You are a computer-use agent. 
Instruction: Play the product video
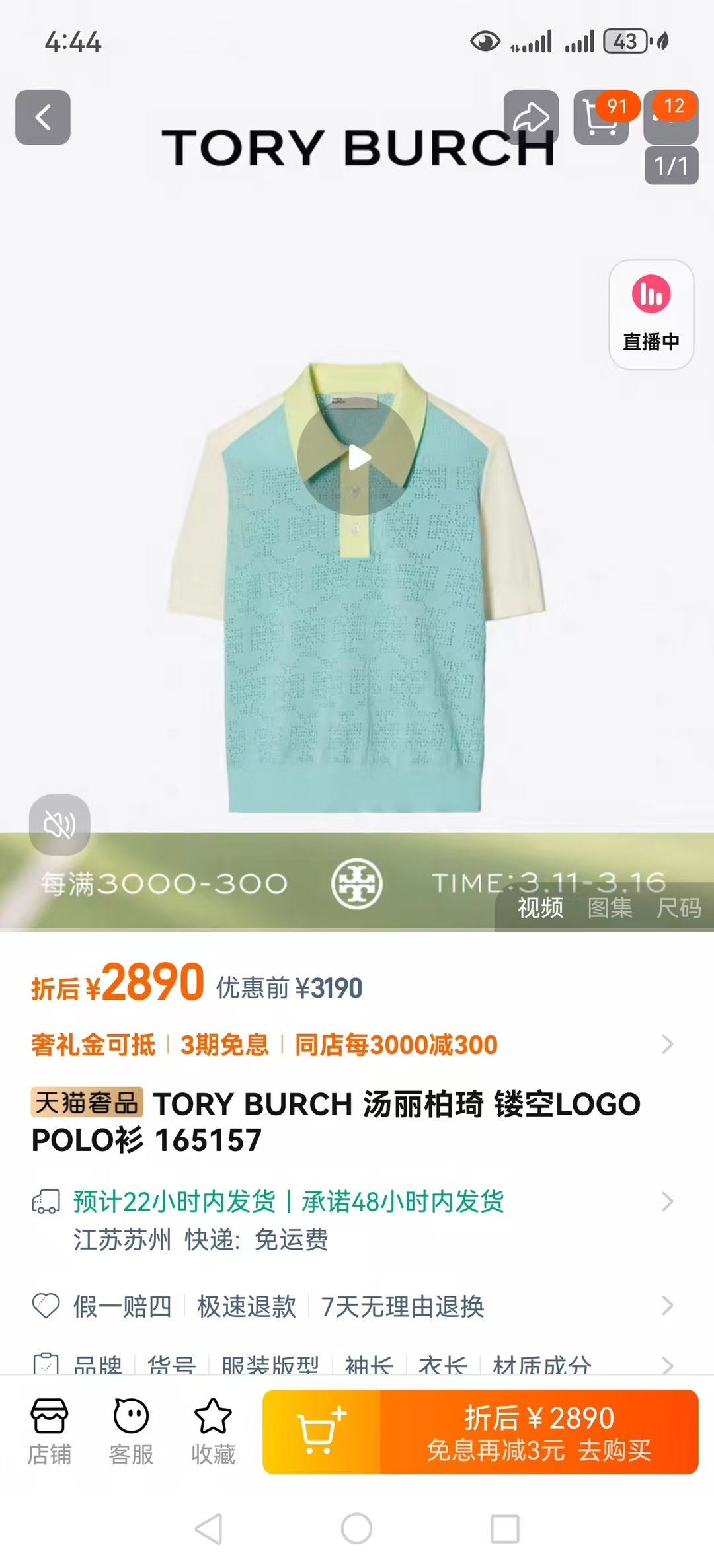point(357,457)
